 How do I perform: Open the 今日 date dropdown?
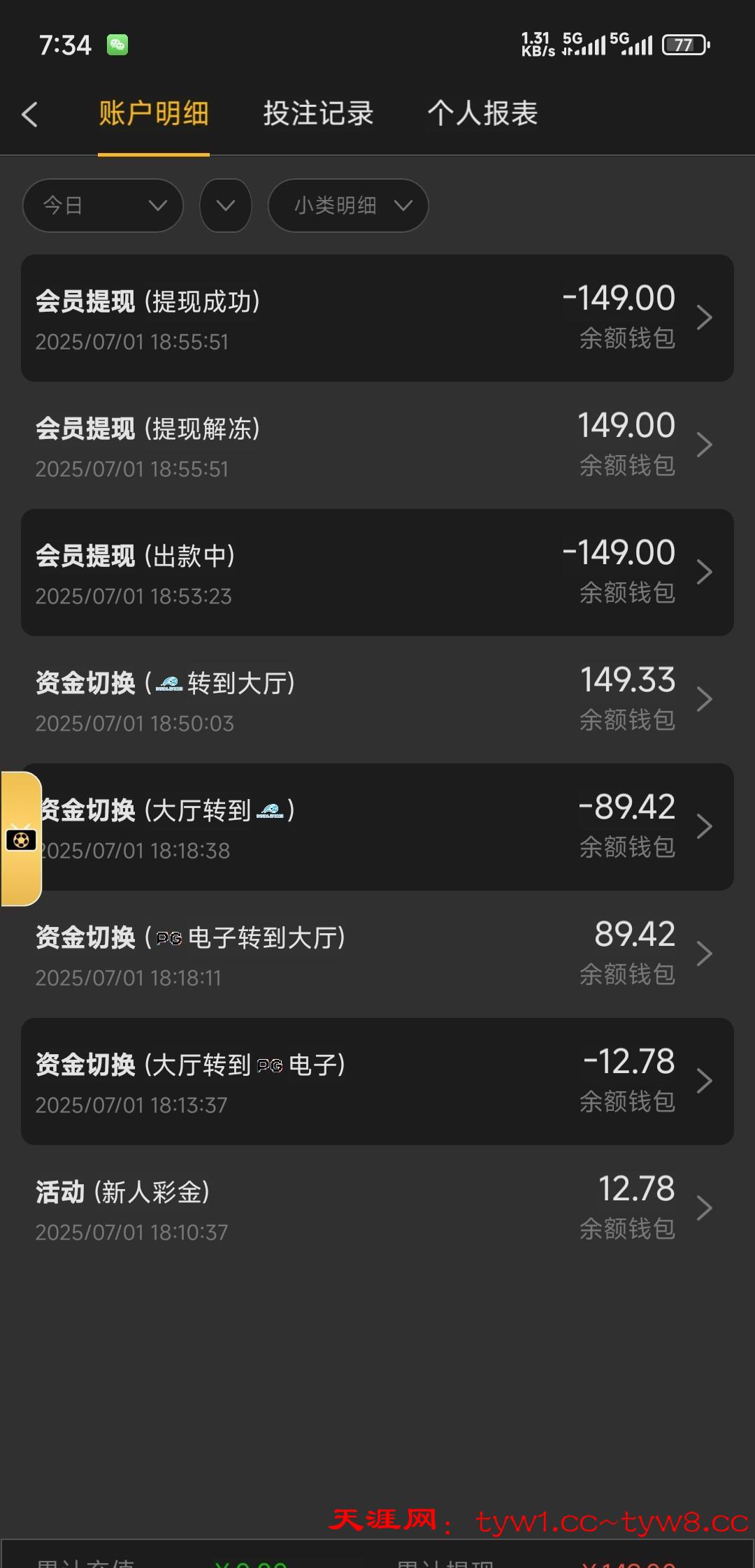tap(103, 206)
